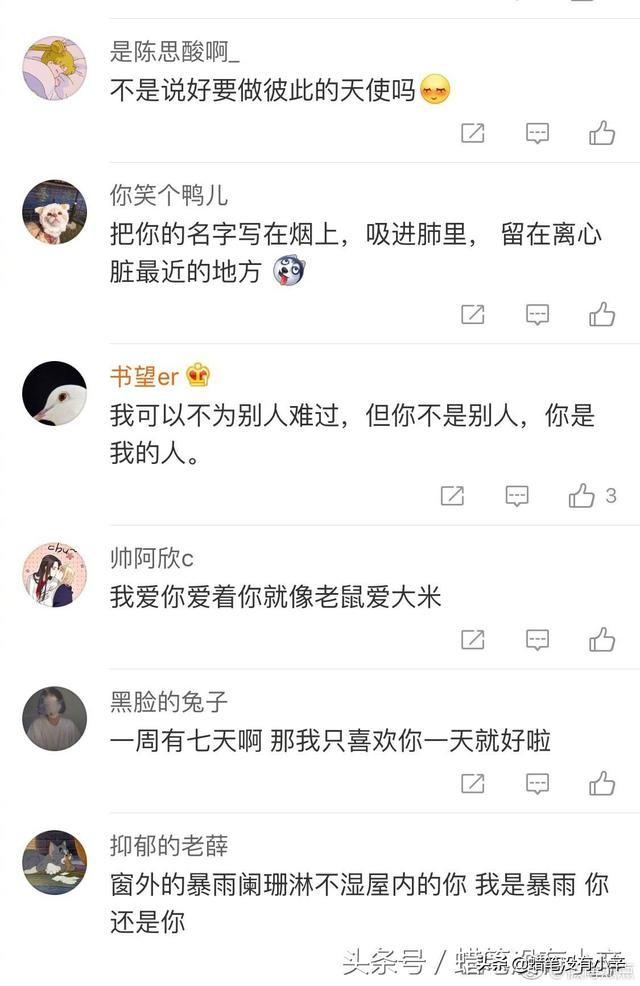
Task: Reply to 黑脸的兔子's comment
Action: [537, 783]
